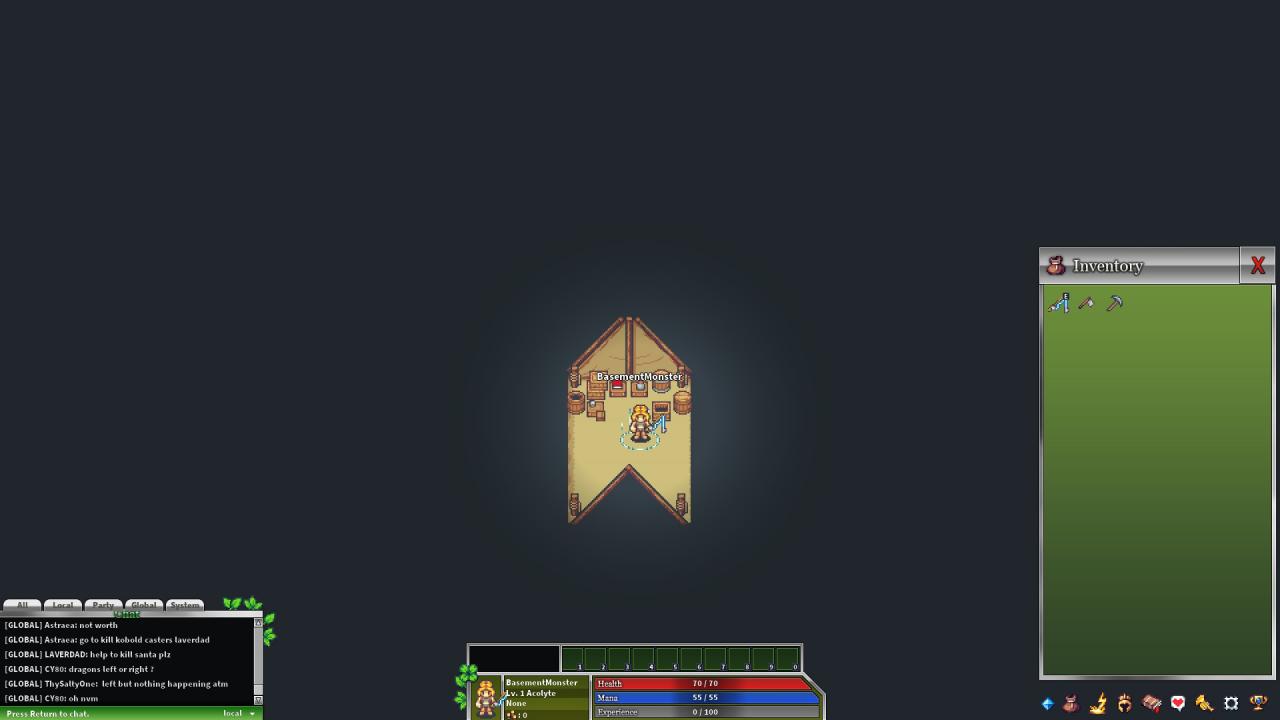Switch to the Party chat tab
The image size is (1280, 720).
click(x=103, y=605)
